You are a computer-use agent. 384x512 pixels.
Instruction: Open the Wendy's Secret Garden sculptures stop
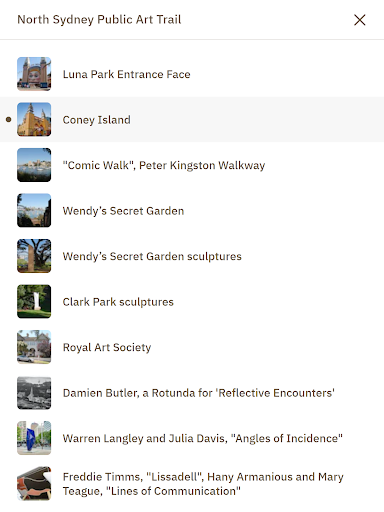click(x=192, y=256)
